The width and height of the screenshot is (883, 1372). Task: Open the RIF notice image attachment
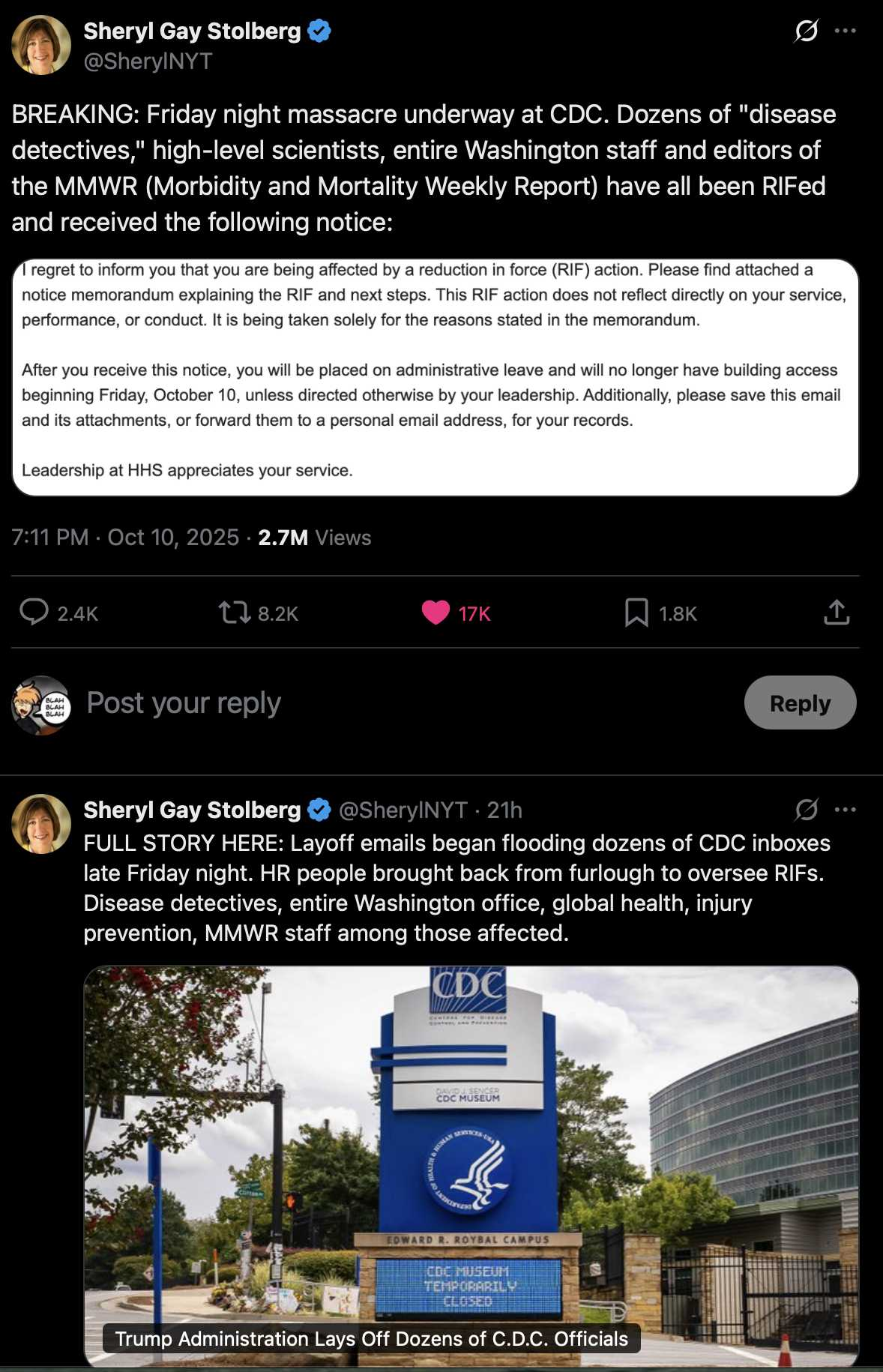click(435, 377)
